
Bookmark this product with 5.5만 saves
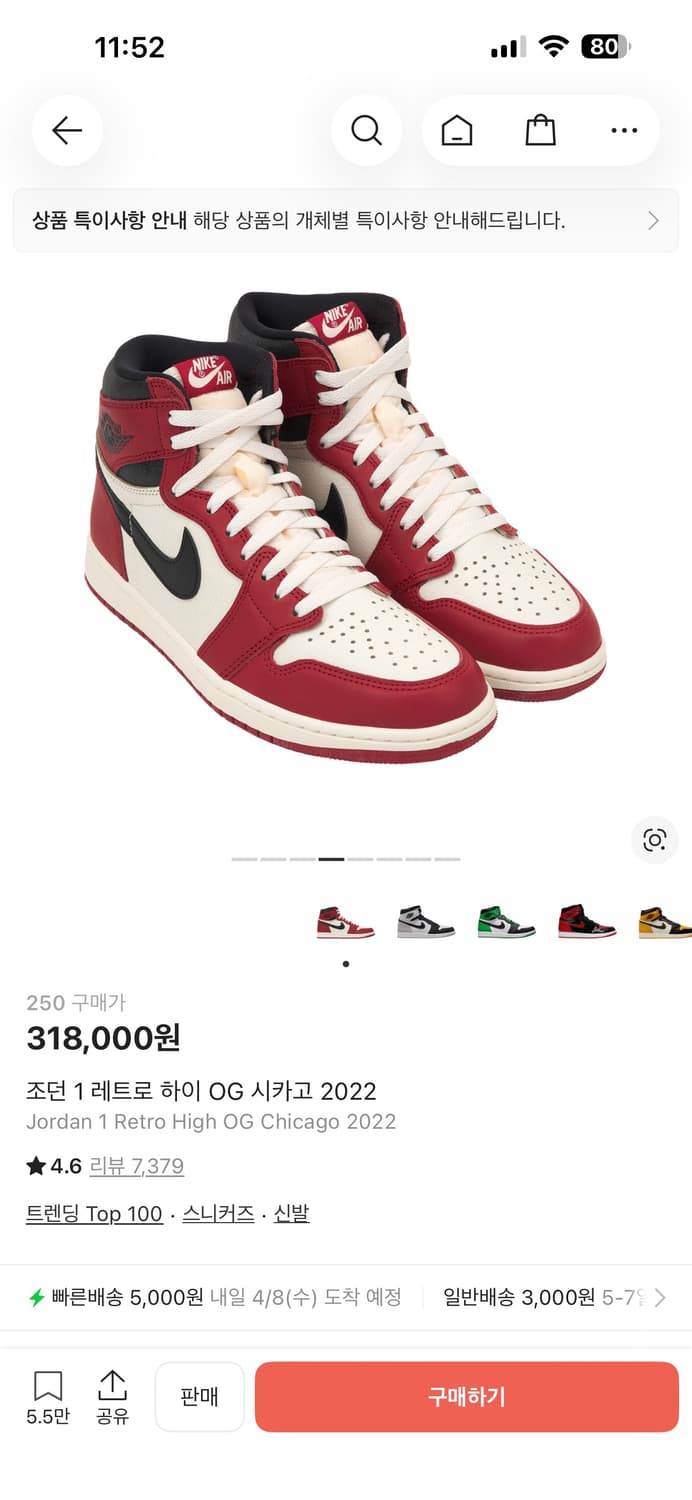pos(48,1397)
